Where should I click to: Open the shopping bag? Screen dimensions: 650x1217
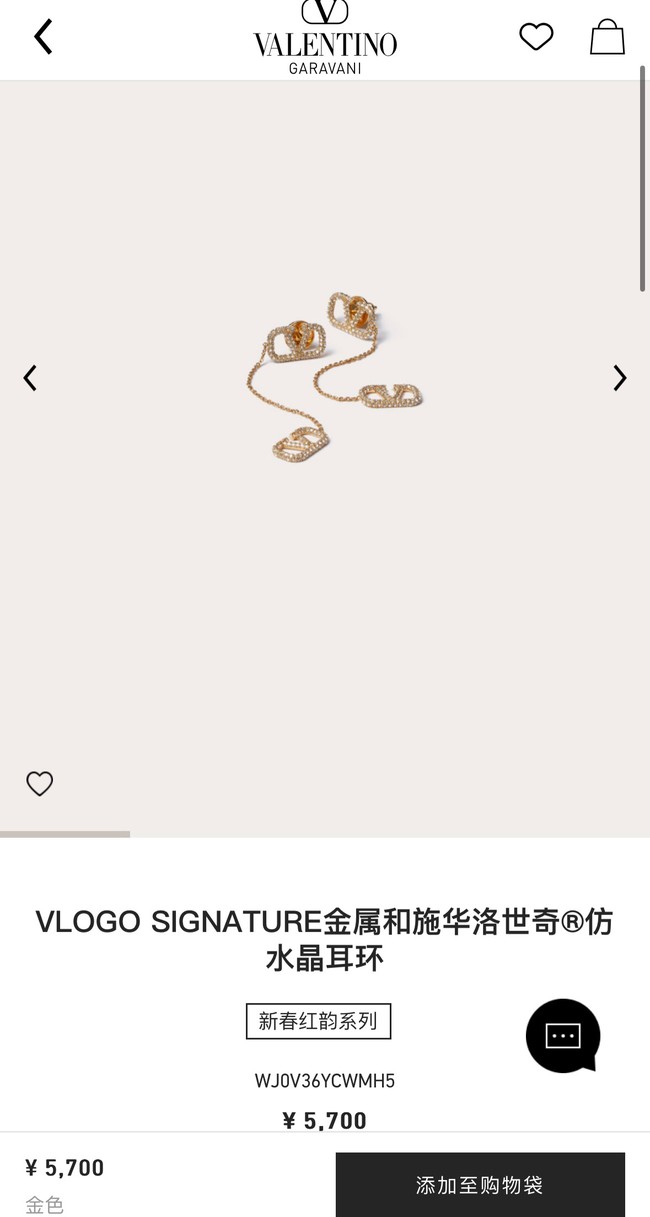click(x=607, y=37)
